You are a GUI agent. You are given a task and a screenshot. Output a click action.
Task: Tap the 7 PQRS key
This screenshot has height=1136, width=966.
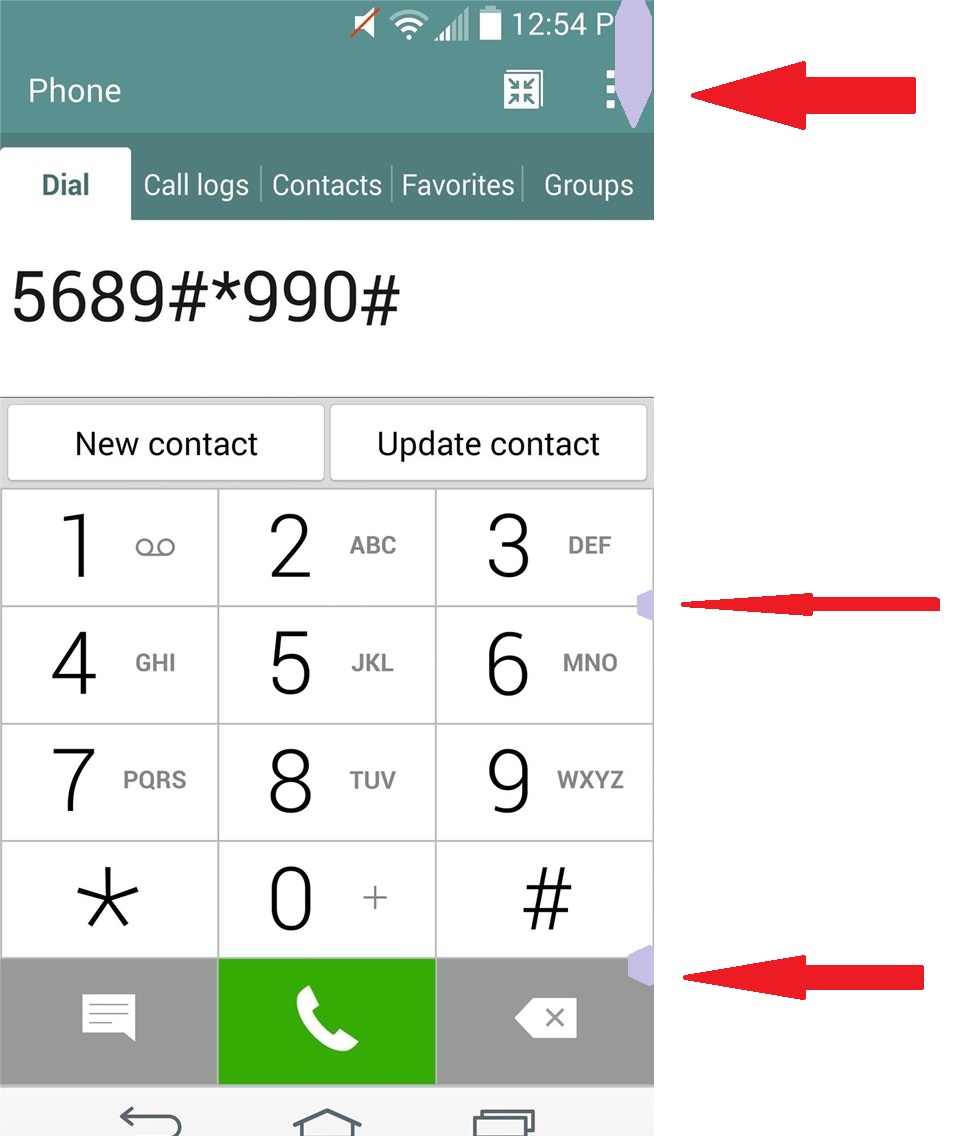click(x=109, y=781)
